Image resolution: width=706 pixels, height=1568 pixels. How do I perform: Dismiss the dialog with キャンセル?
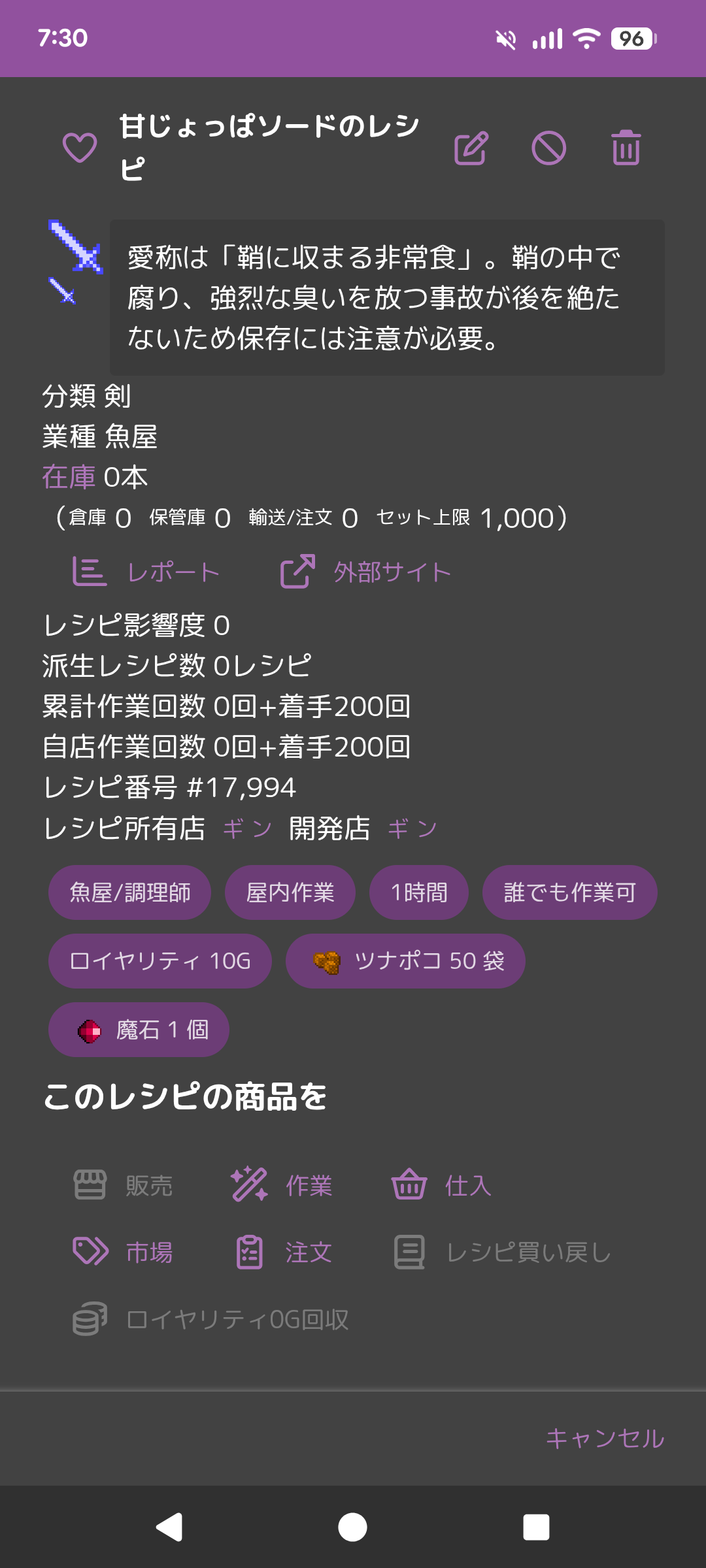[x=605, y=1439]
